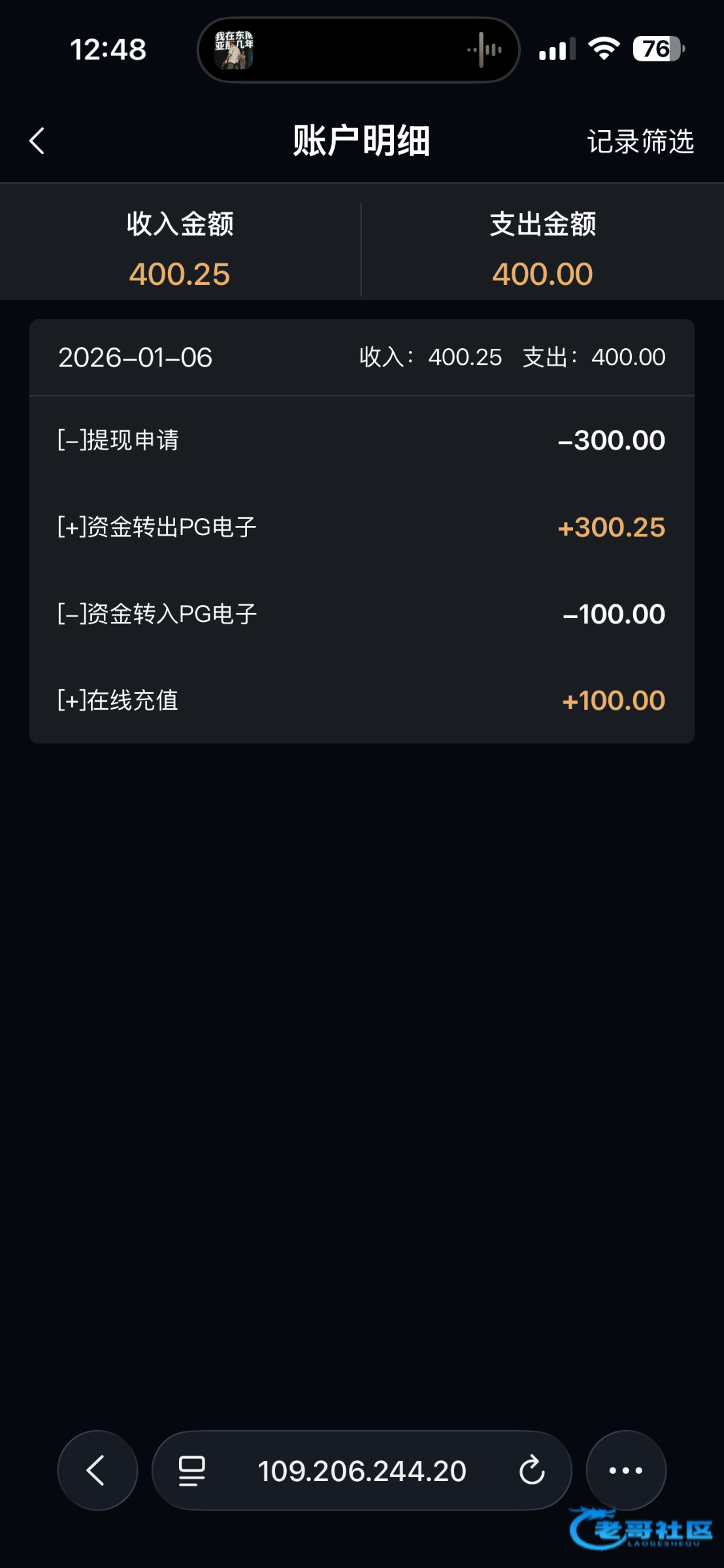Open the Dynamic Island audio activity

click(x=358, y=50)
